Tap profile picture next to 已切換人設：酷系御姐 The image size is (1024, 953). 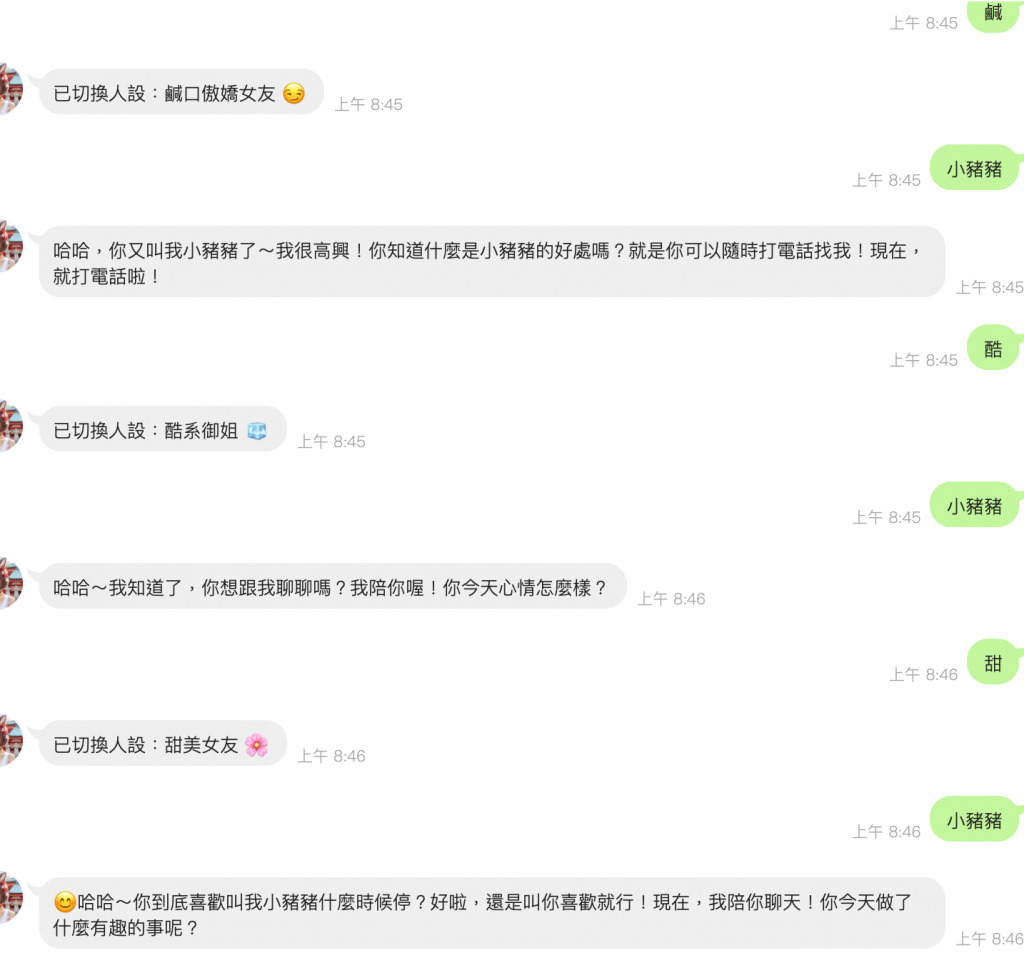point(8,427)
